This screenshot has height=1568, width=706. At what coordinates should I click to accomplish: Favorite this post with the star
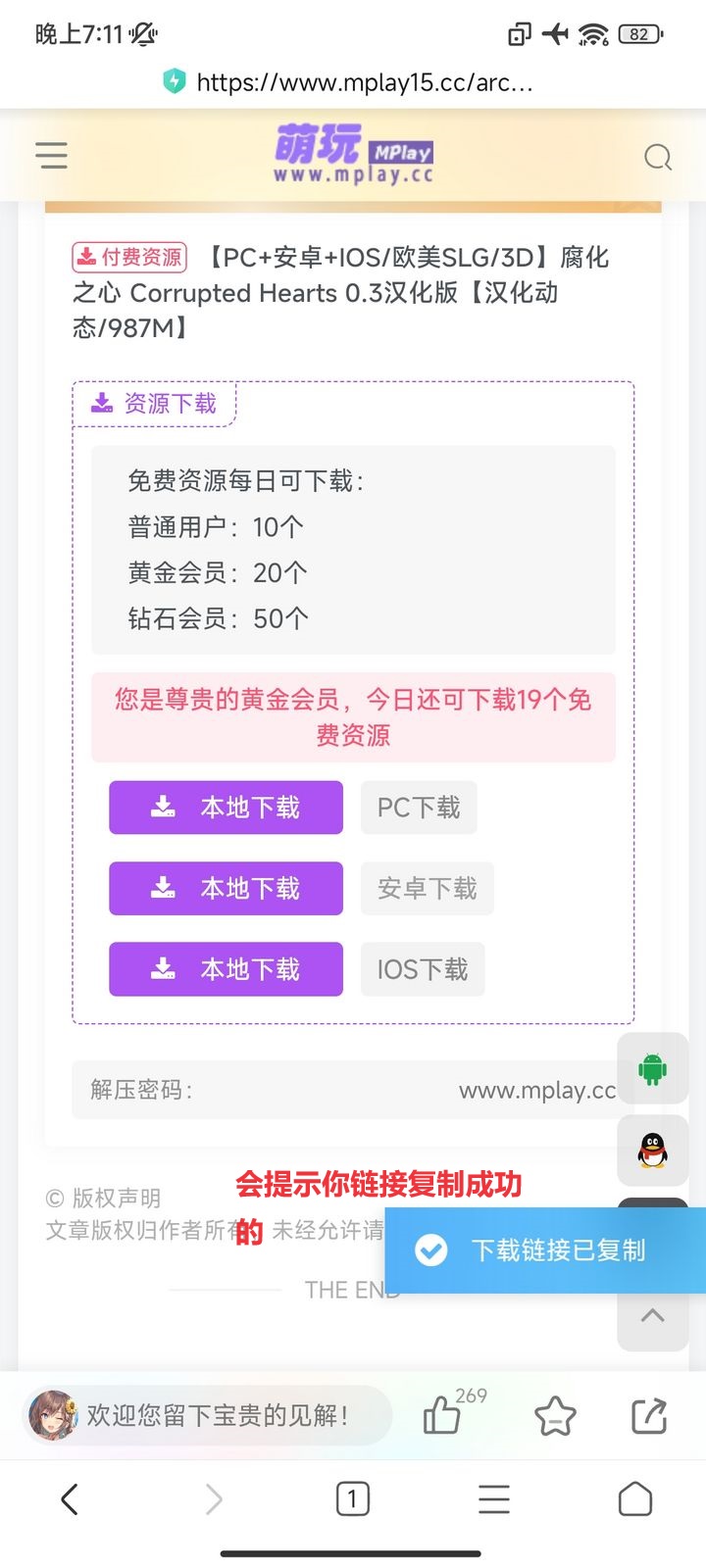coord(555,1415)
